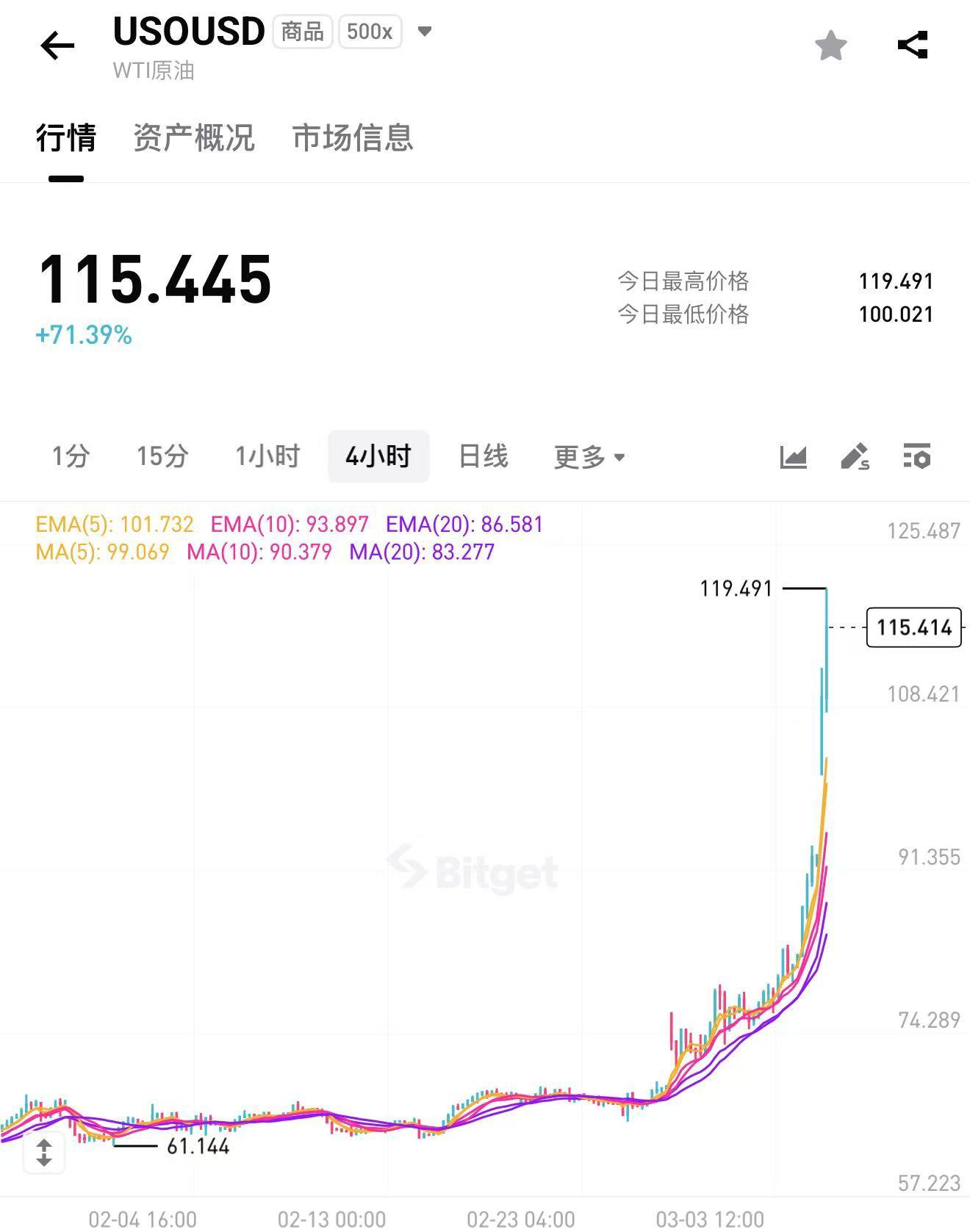Switch the chart to 15分
This screenshot has height=1232, width=970.
(x=162, y=456)
